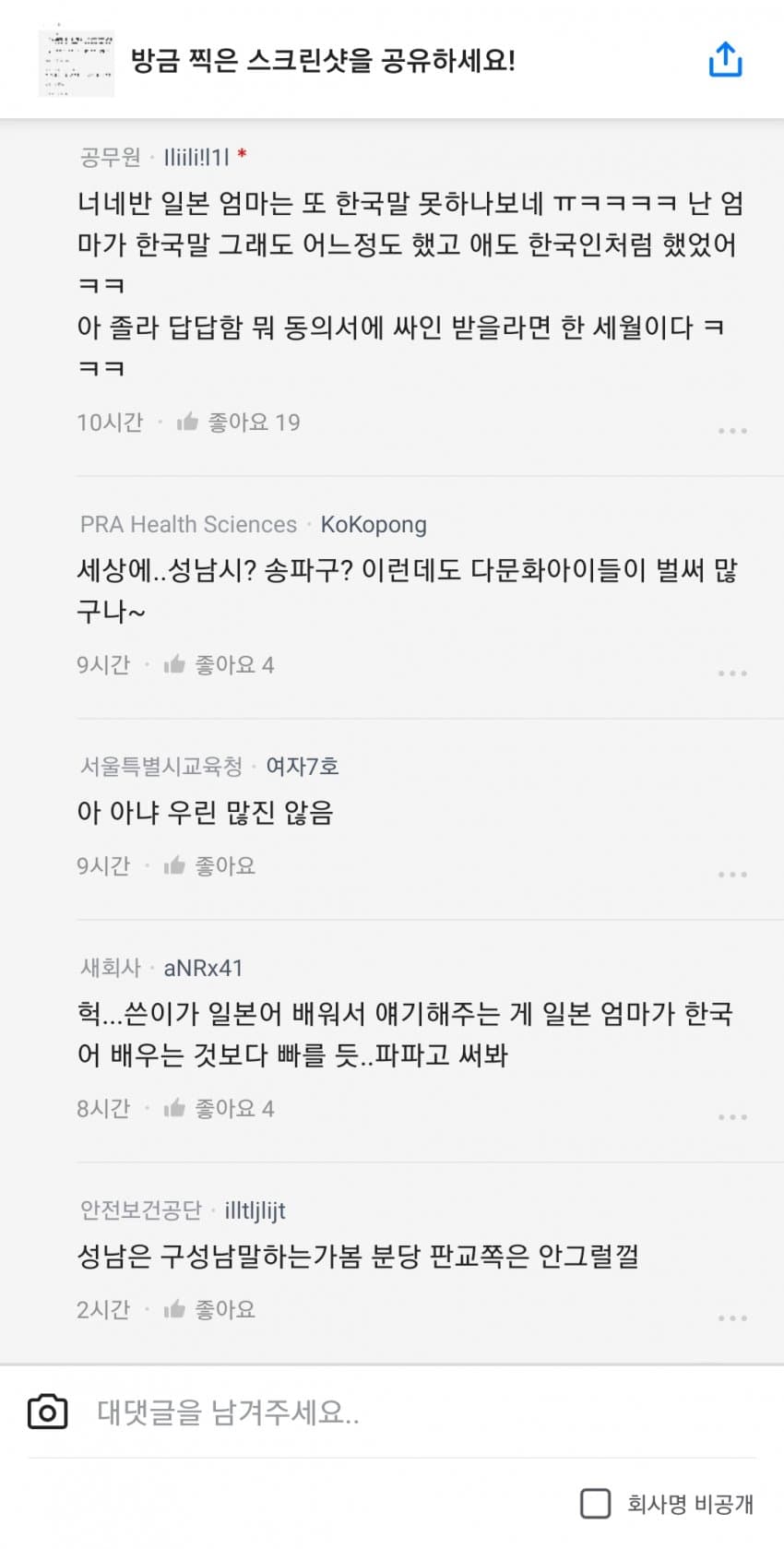
Task: Open more options on illtljlijt's comment
Action: coord(732,1317)
